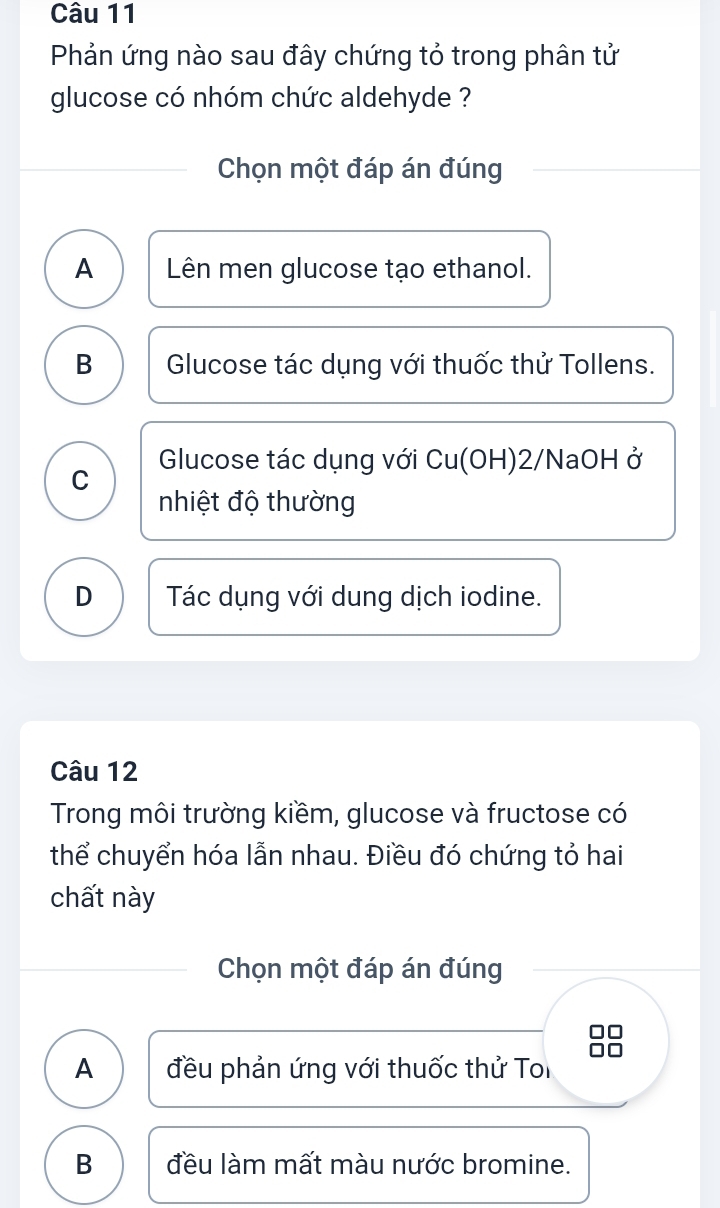
Task: Choose the Cu(OH)2/NaOH answer option
Action: (411, 481)
